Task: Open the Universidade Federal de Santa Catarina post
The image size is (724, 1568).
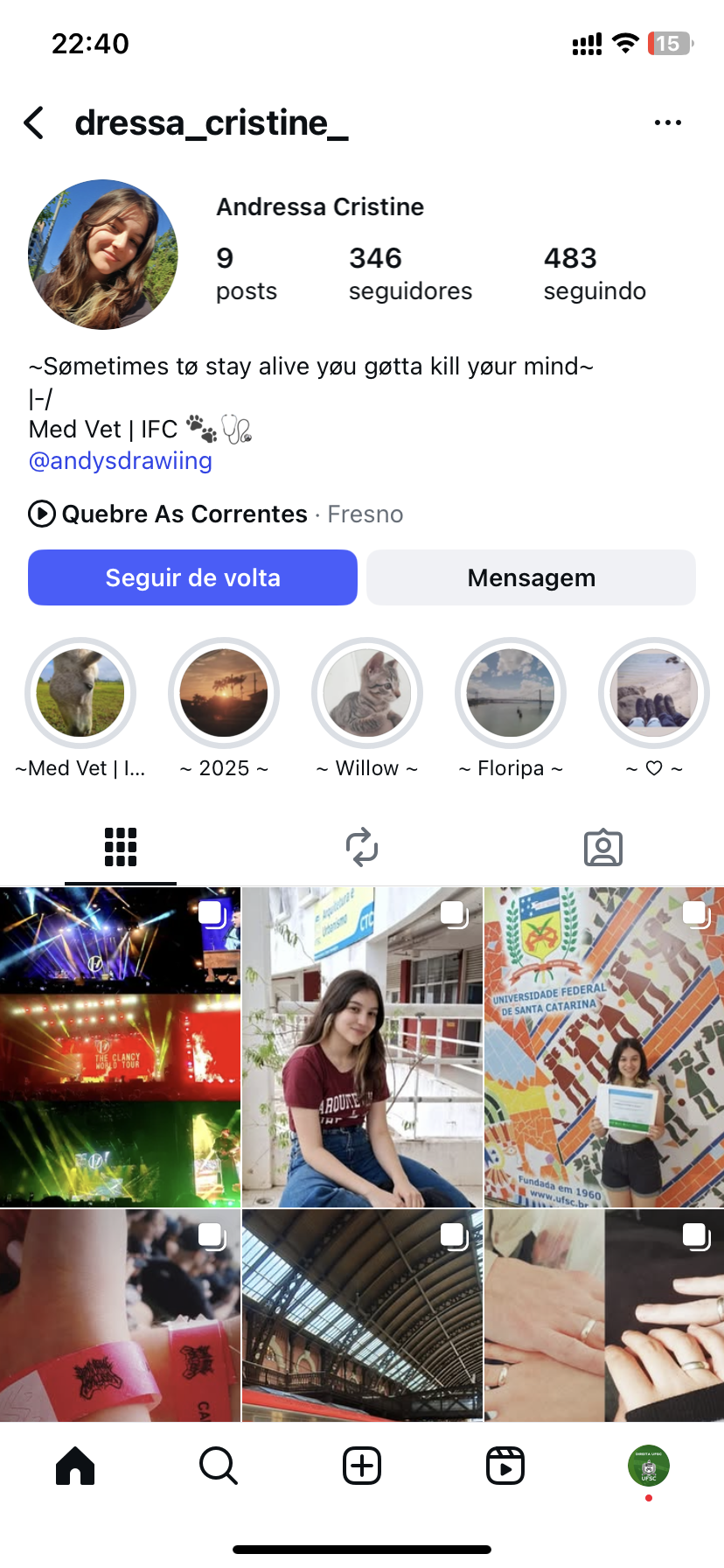Action: 604,1047
